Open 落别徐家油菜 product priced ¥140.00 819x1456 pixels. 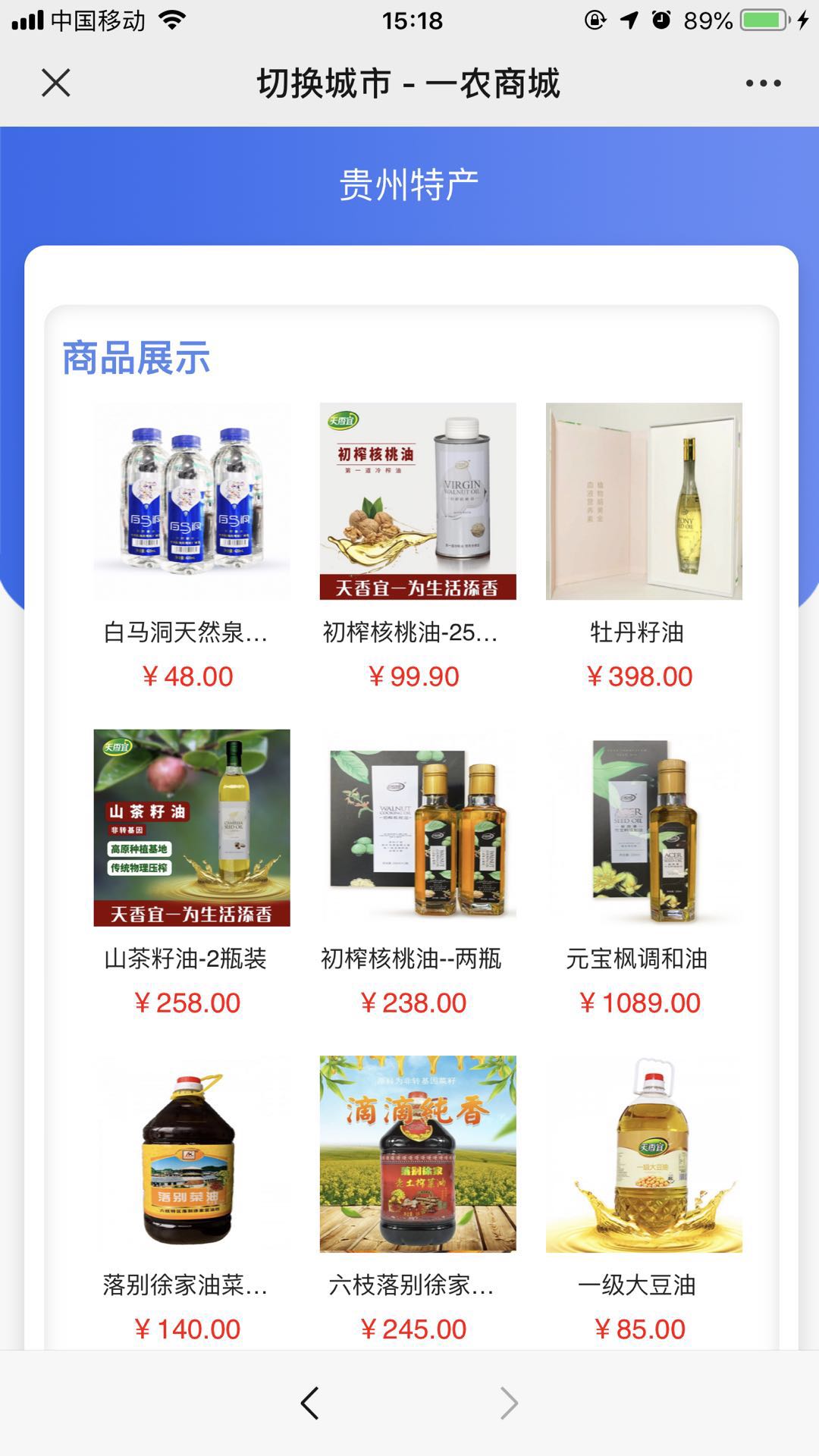point(191,1153)
